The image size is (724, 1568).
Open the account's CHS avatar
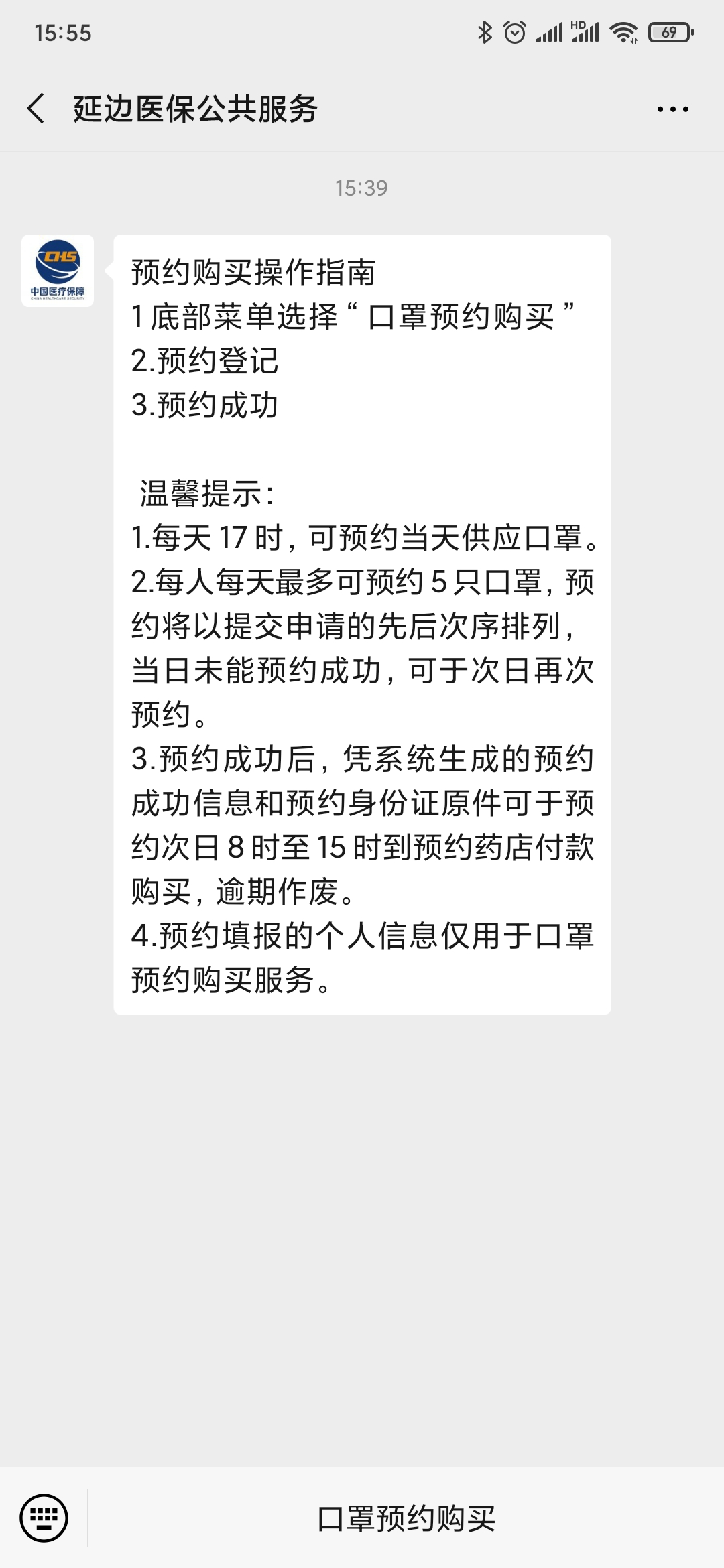pyautogui.click(x=58, y=271)
